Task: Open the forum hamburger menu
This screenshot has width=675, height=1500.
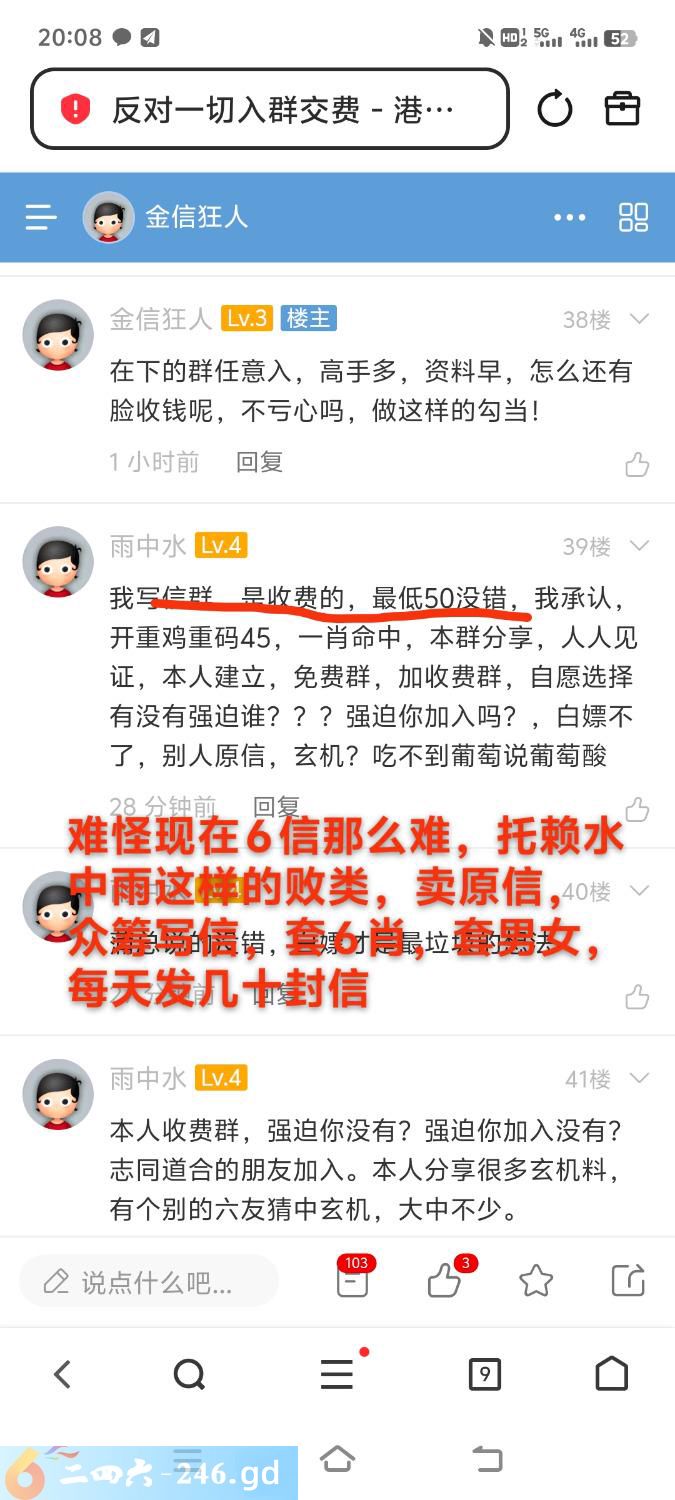Action: coord(41,217)
